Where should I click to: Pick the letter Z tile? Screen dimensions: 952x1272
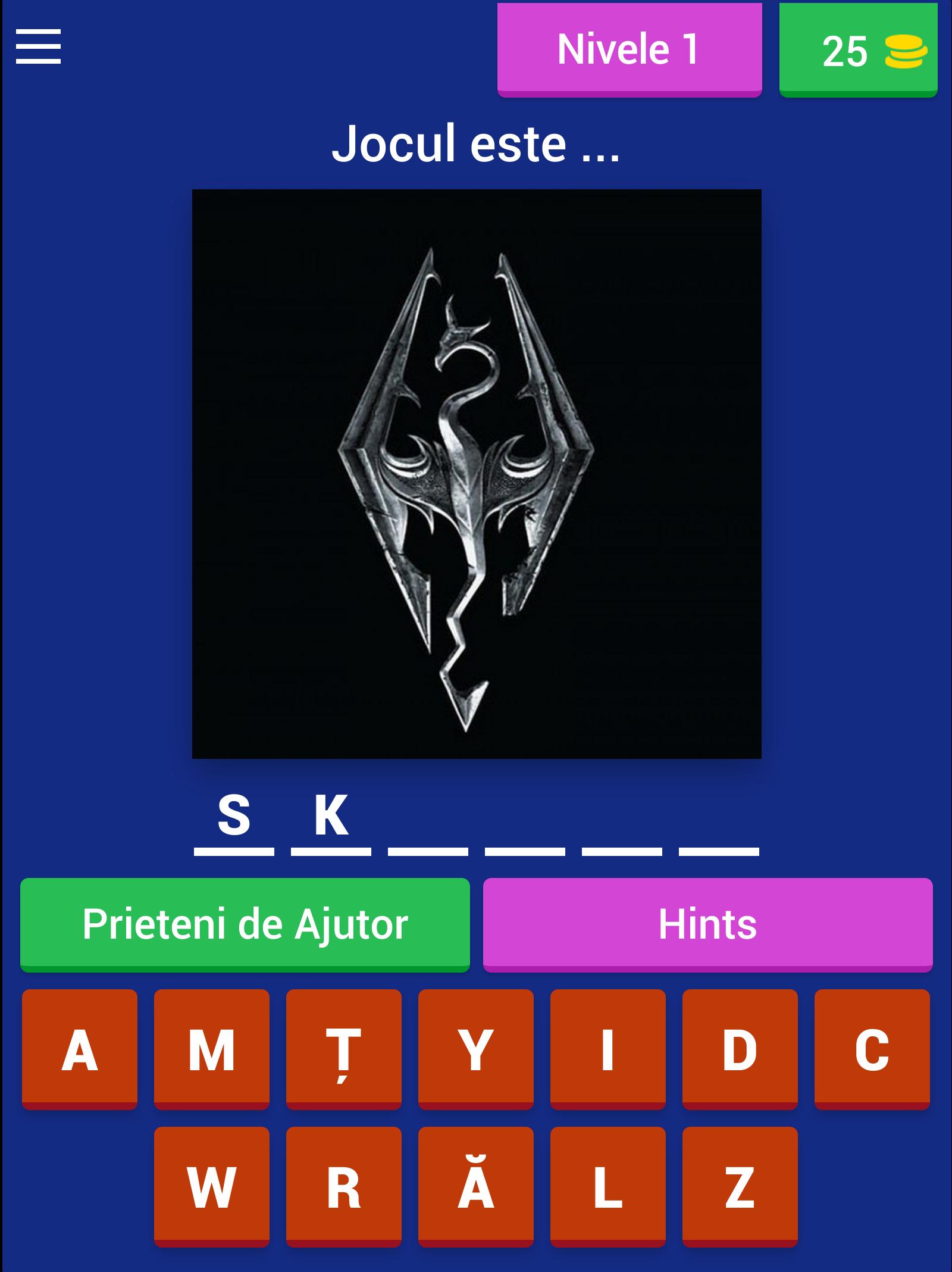pyautogui.click(x=740, y=1187)
